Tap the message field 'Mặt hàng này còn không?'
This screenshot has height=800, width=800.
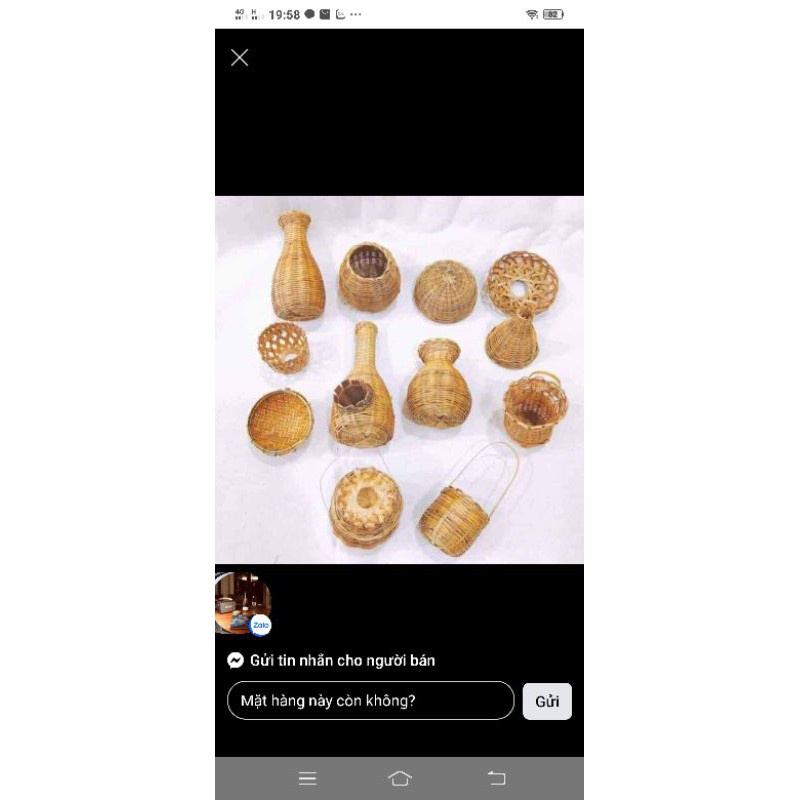(x=370, y=701)
